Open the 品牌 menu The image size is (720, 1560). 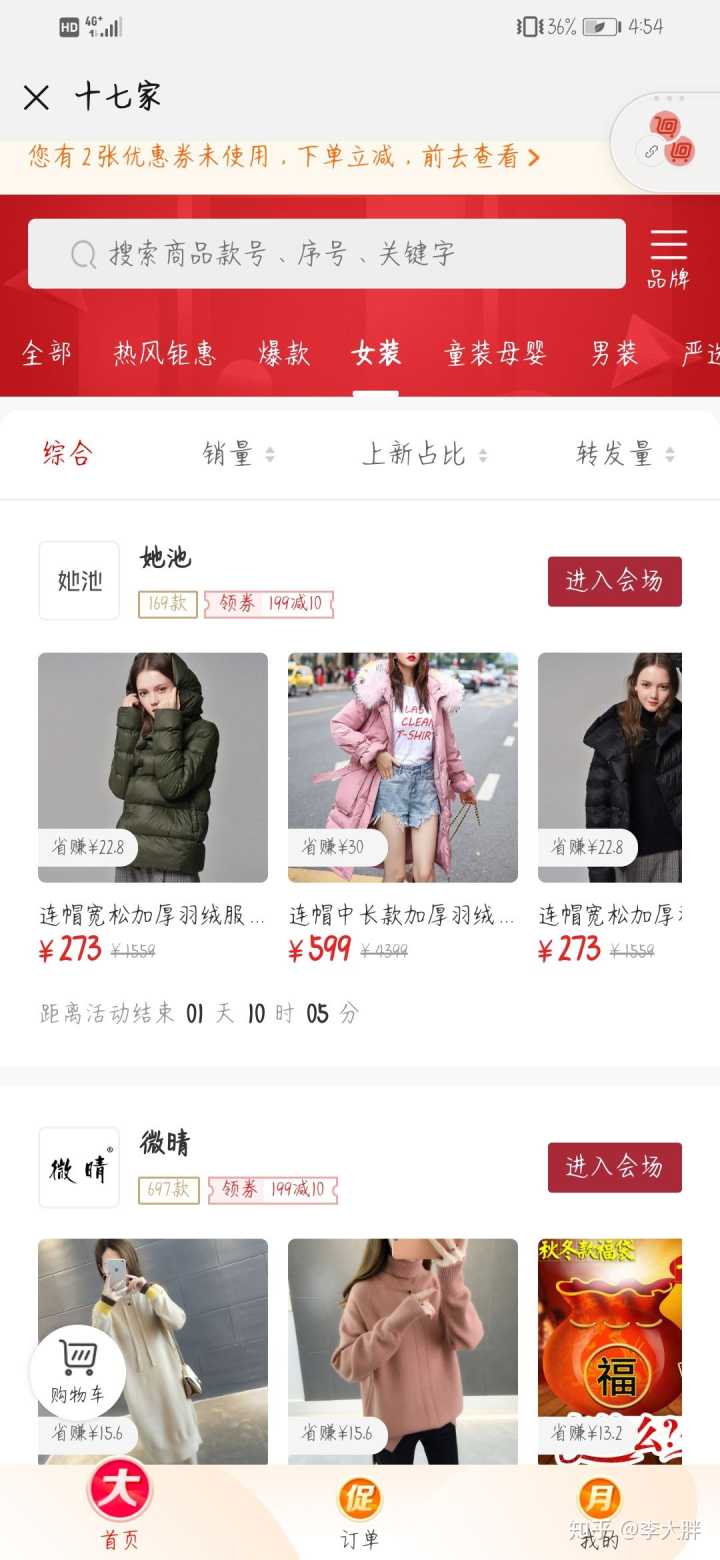[x=668, y=258]
